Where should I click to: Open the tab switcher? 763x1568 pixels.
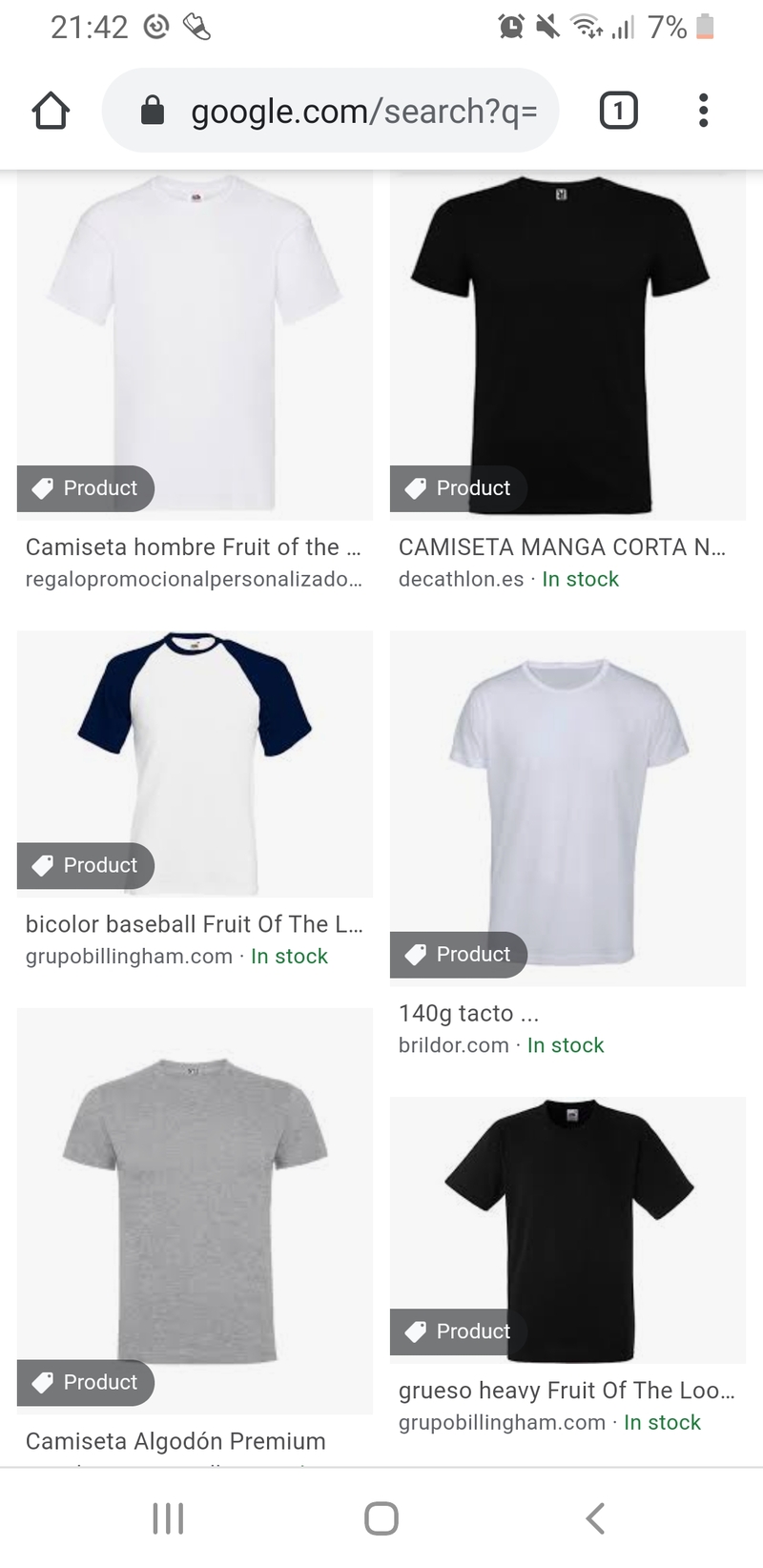618,111
